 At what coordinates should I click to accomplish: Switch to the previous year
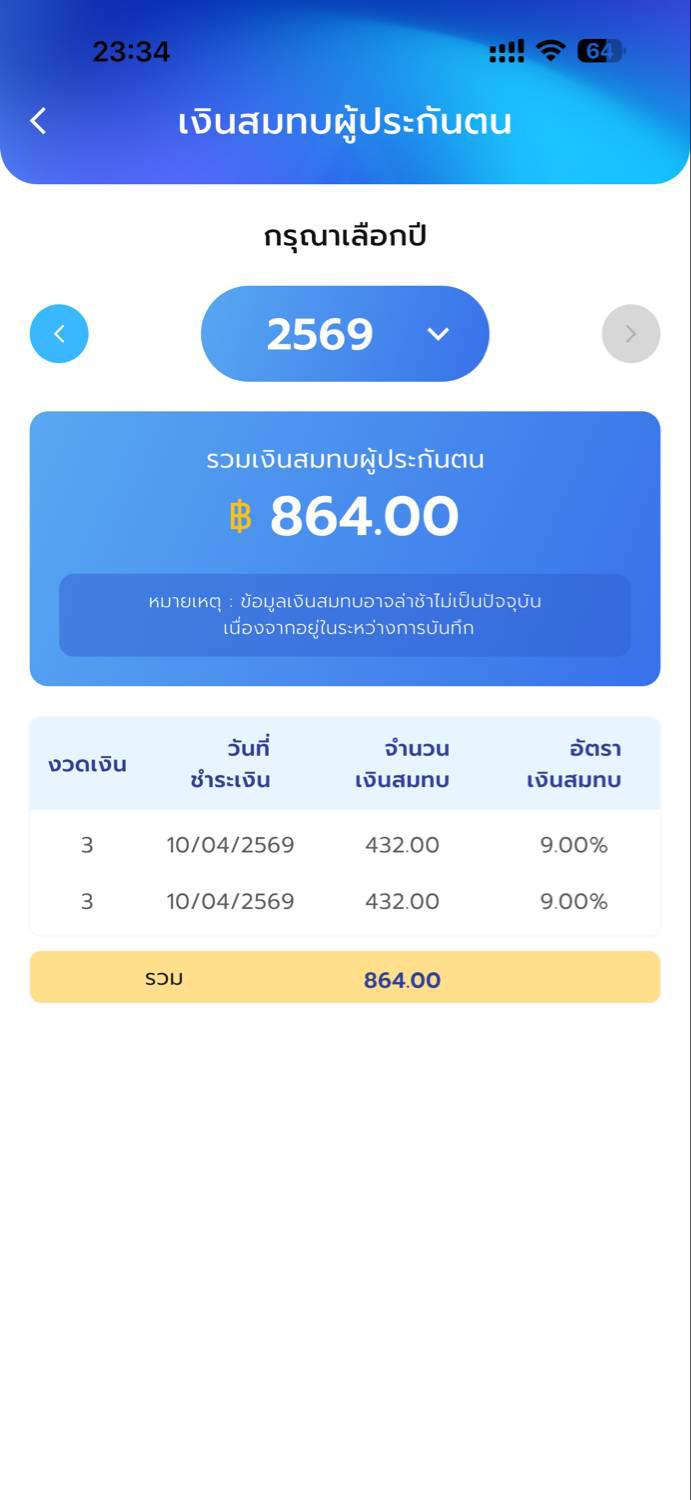59,334
